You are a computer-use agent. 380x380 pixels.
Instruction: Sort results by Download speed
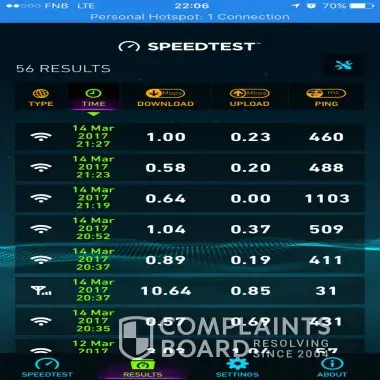click(x=165, y=97)
